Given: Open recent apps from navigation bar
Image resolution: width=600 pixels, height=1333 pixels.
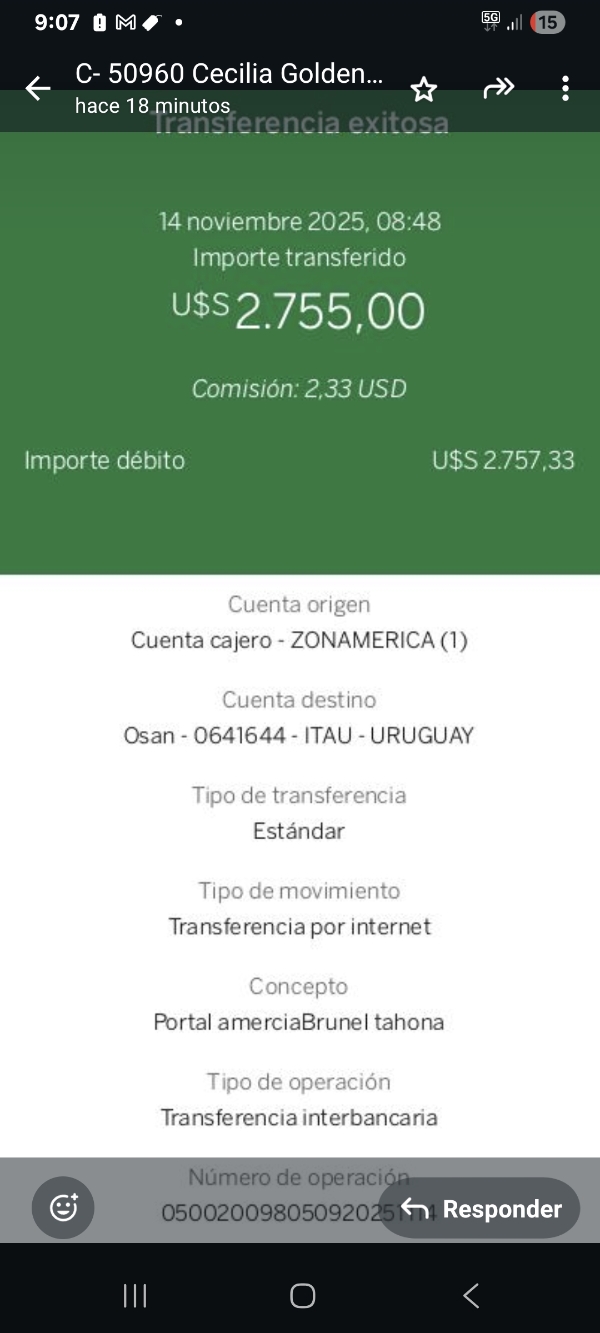Looking at the screenshot, I should 135,1296.
